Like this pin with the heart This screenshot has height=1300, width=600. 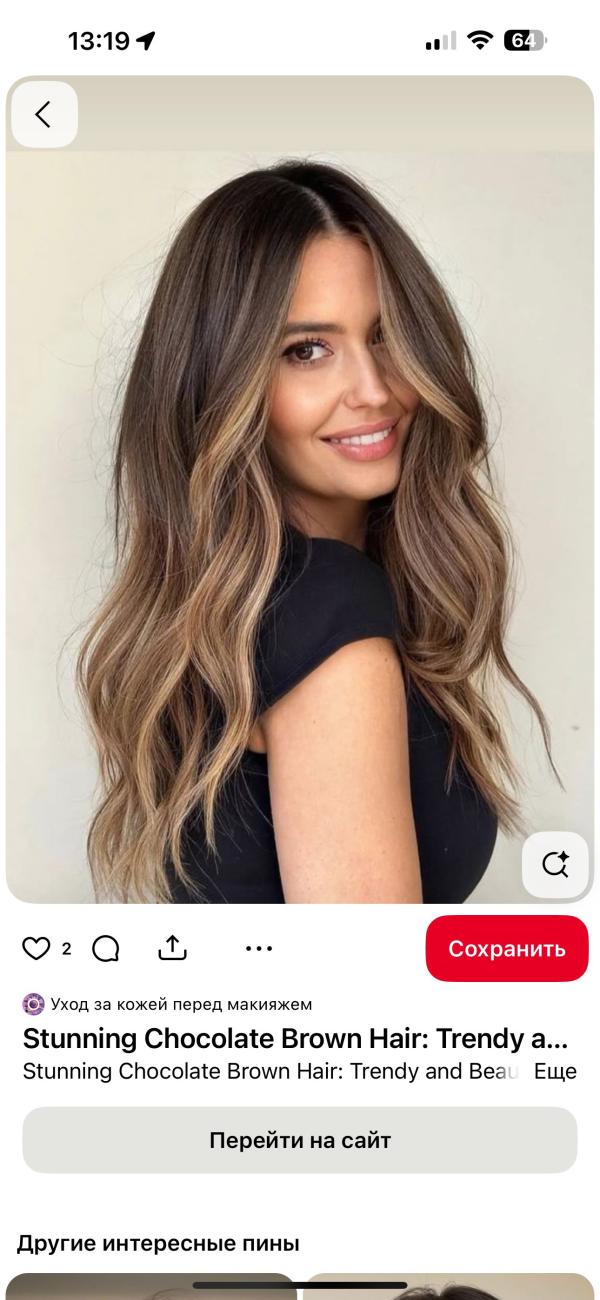coord(37,948)
